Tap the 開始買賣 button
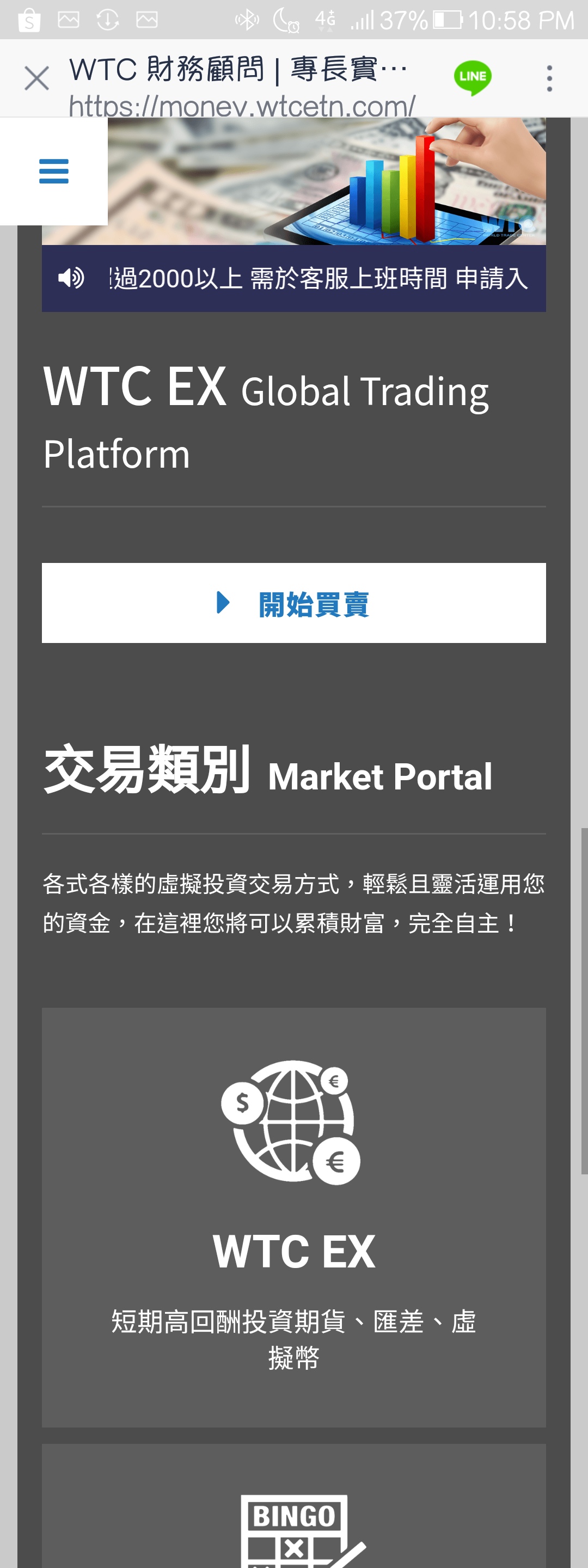The image size is (588, 1568). [293, 603]
